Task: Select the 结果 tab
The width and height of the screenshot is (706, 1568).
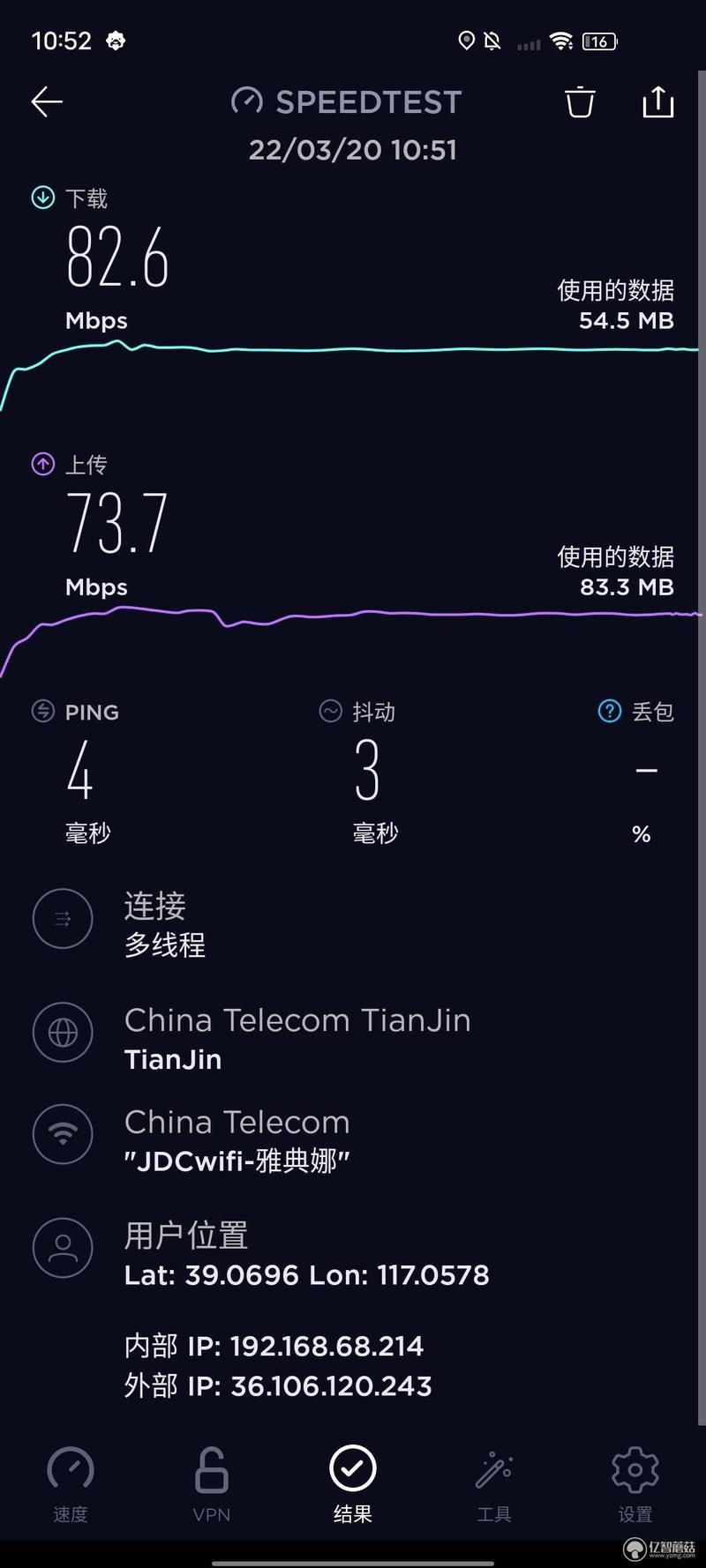Action: point(353,1486)
